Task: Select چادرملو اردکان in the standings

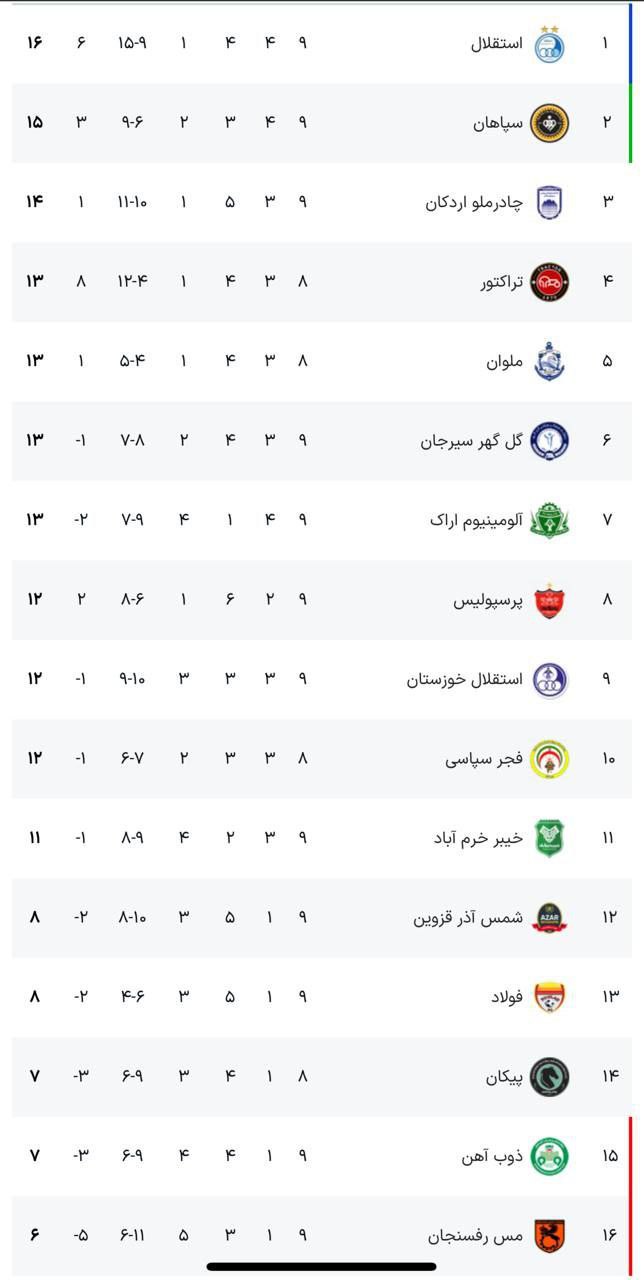Action: (x=474, y=202)
